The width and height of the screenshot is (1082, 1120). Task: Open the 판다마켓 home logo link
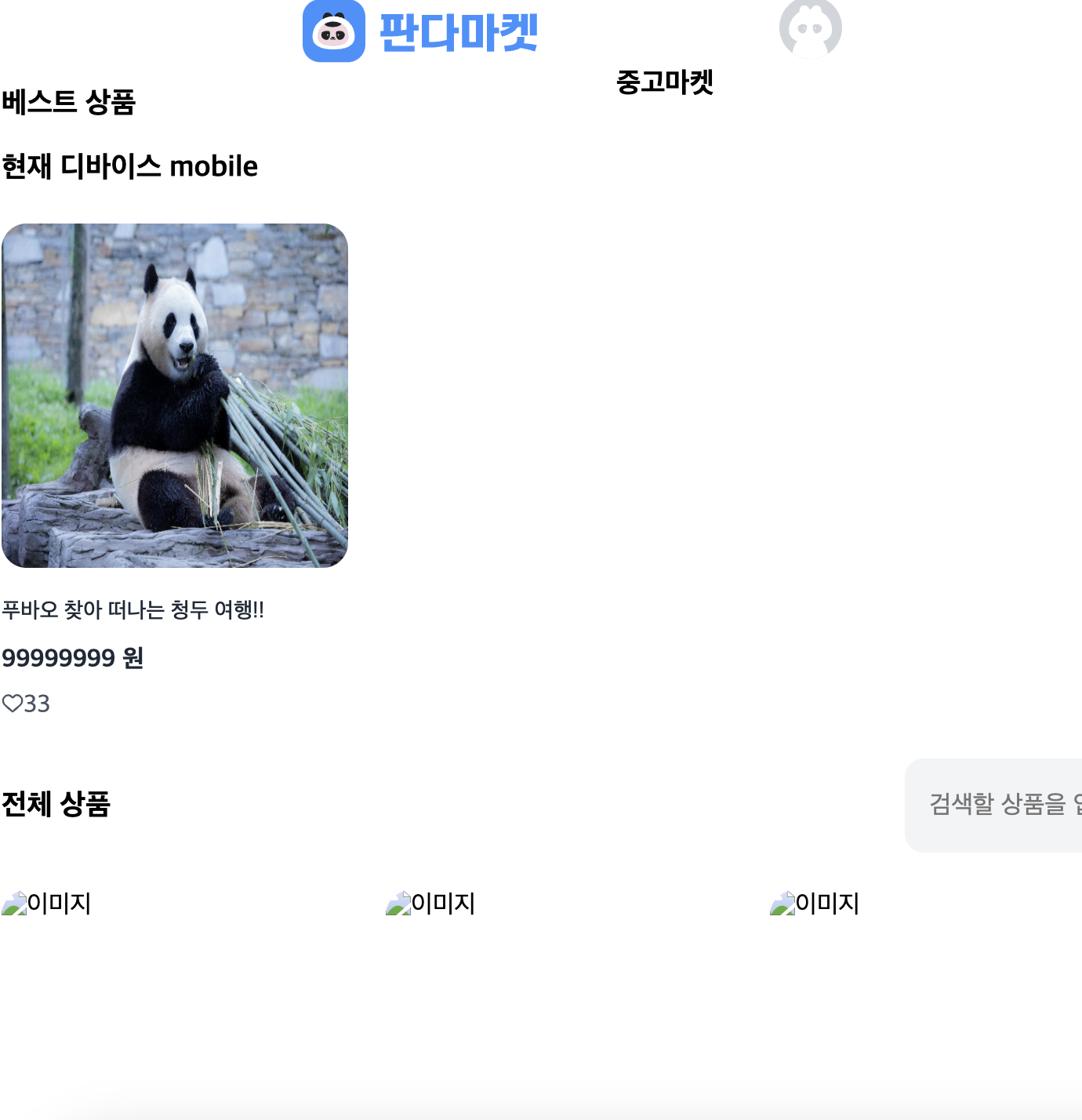tap(420, 31)
